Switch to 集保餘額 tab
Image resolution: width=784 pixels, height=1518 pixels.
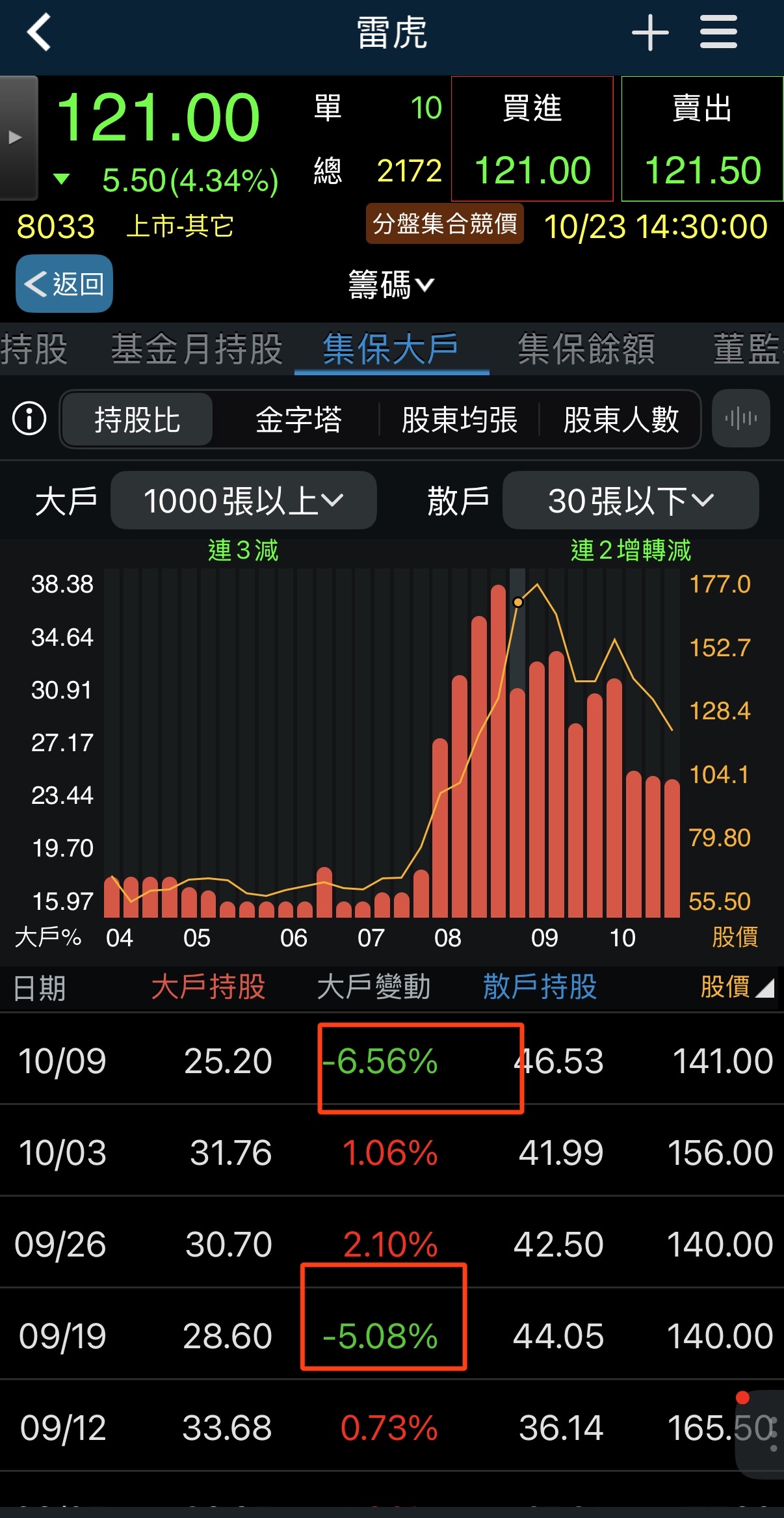(586, 349)
